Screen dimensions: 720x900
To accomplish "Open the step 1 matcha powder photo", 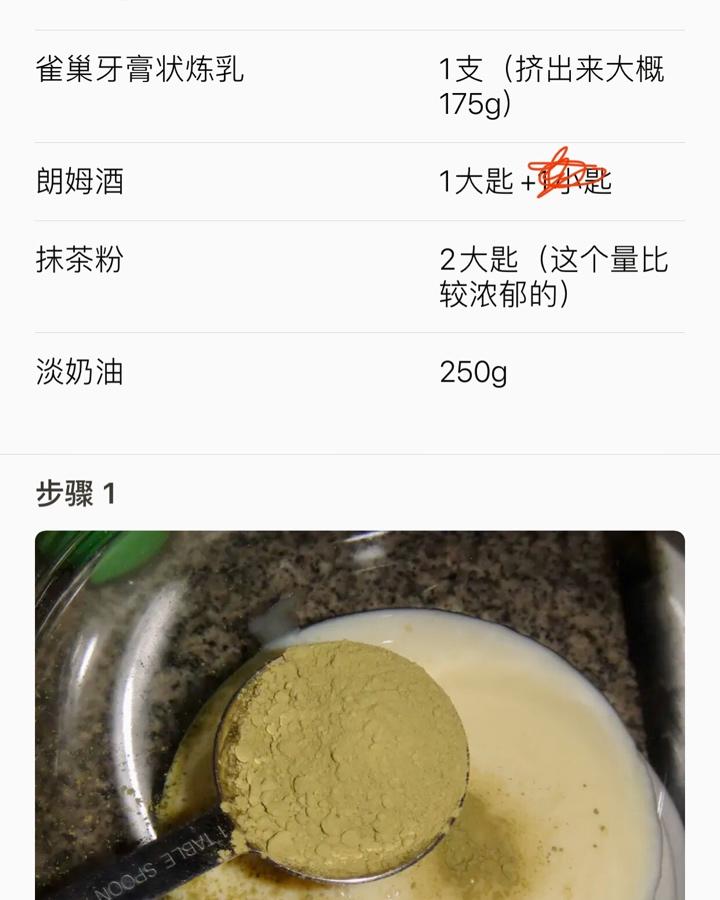I will [x=360, y=715].
